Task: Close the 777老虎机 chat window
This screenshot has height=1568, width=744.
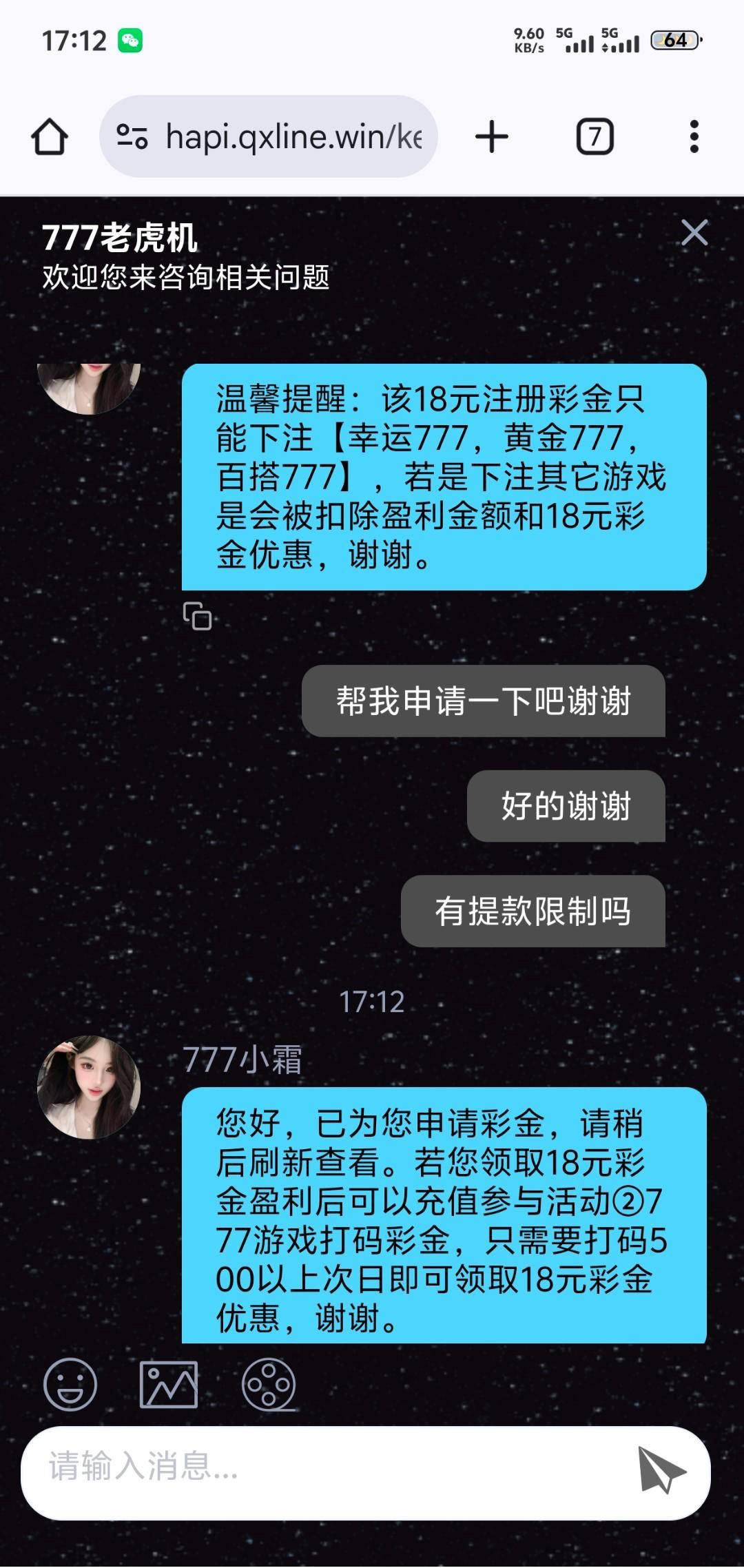Action: [694, 233]
